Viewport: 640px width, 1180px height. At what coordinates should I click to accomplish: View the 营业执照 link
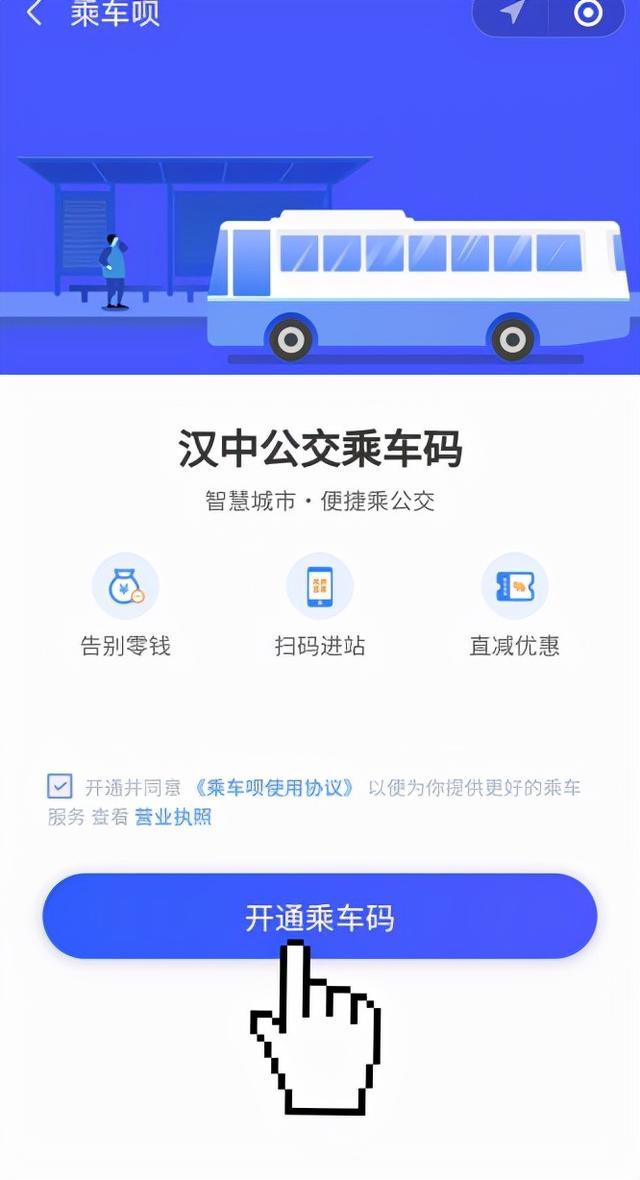[x=173, y=817]
